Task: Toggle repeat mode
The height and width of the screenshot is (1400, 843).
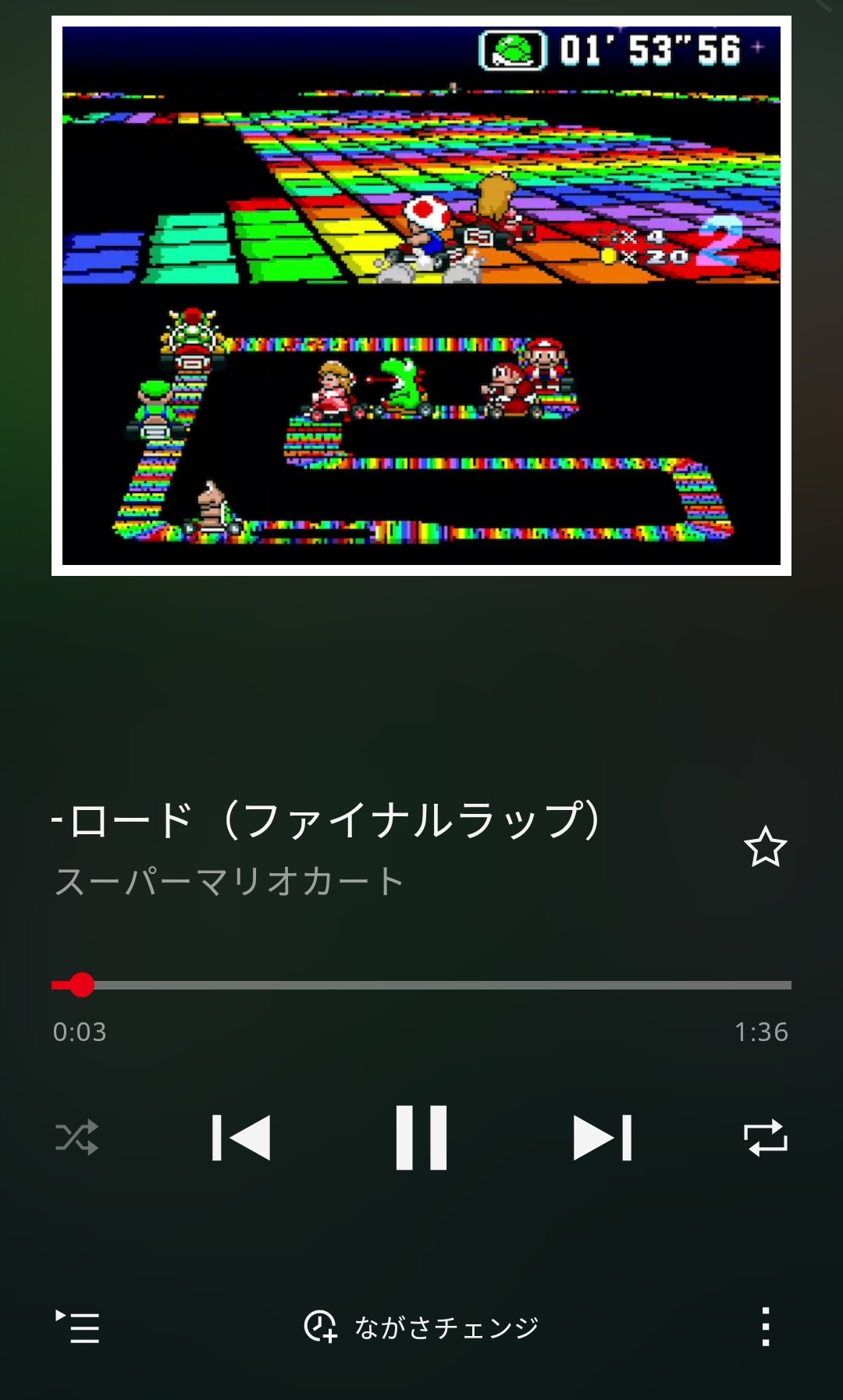Action: (765, 1138)
